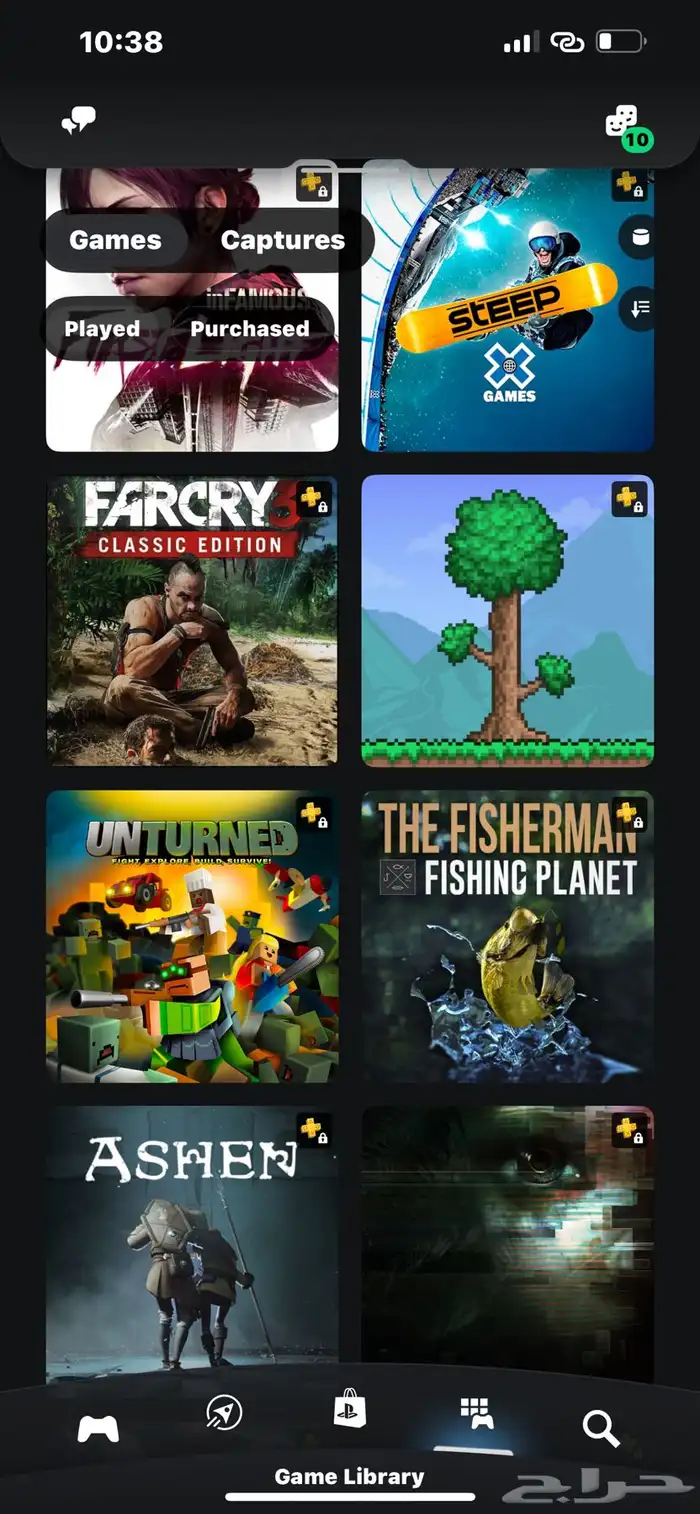Open the PlayStation Store tab
The image size is (700, 1514).
(349, 1410)
